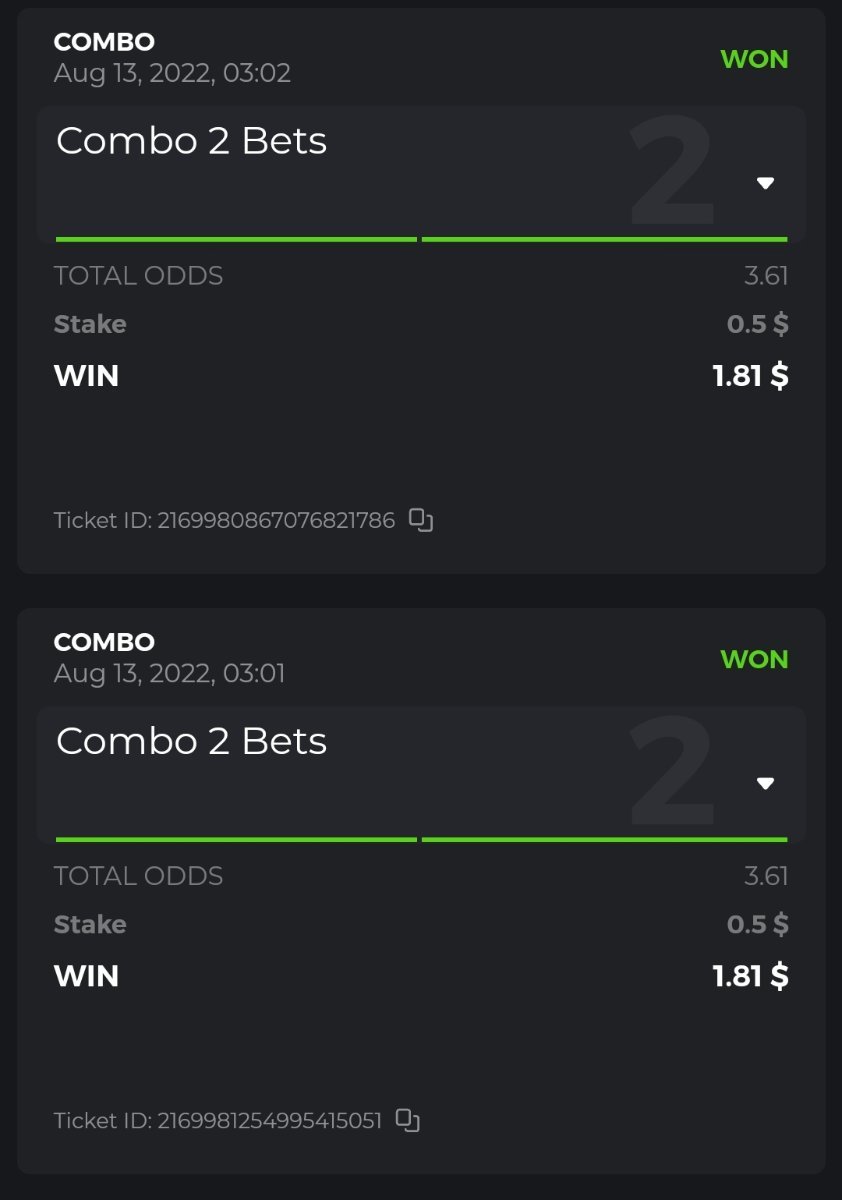This screenshot has height=1200, width=842.
Task: Expand the Combo 2 Bets from 03:01
Action: [x=765, y=783]
